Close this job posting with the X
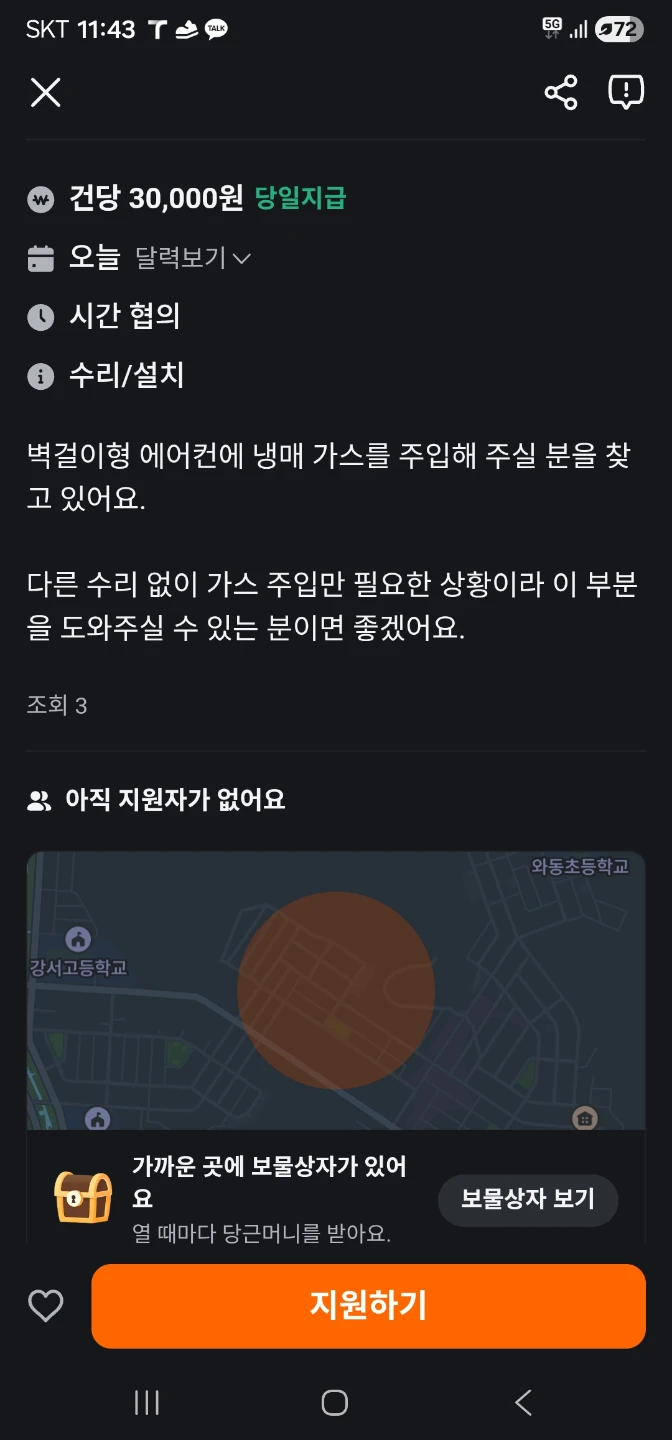 pos(46,93)
